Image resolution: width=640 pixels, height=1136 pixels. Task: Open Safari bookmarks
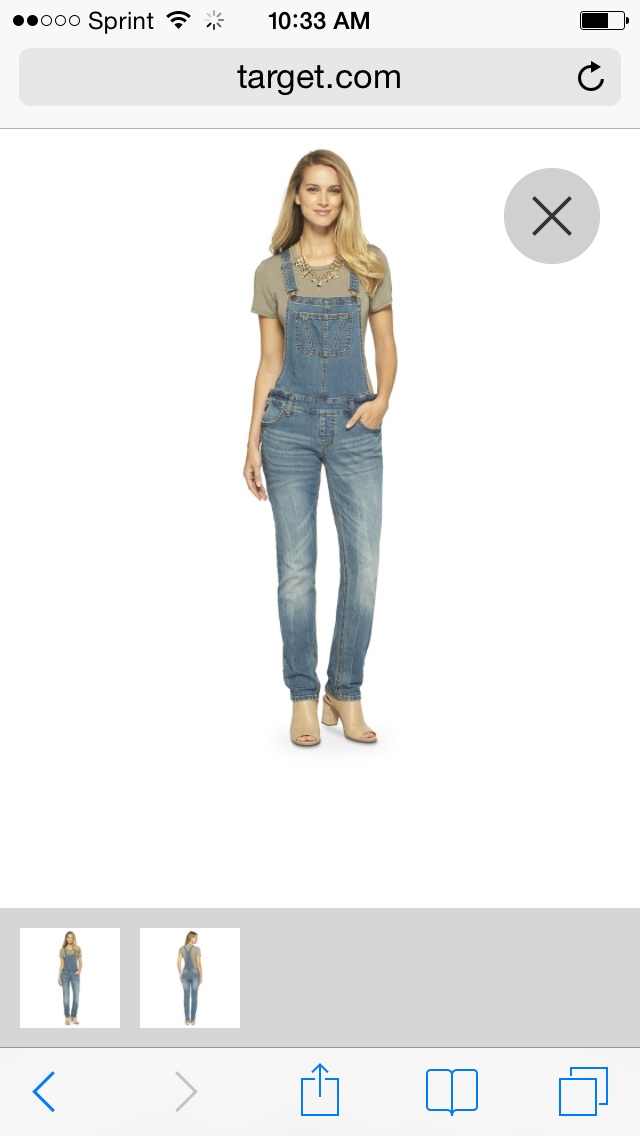pyautogui.click(x=452, y=1091)
